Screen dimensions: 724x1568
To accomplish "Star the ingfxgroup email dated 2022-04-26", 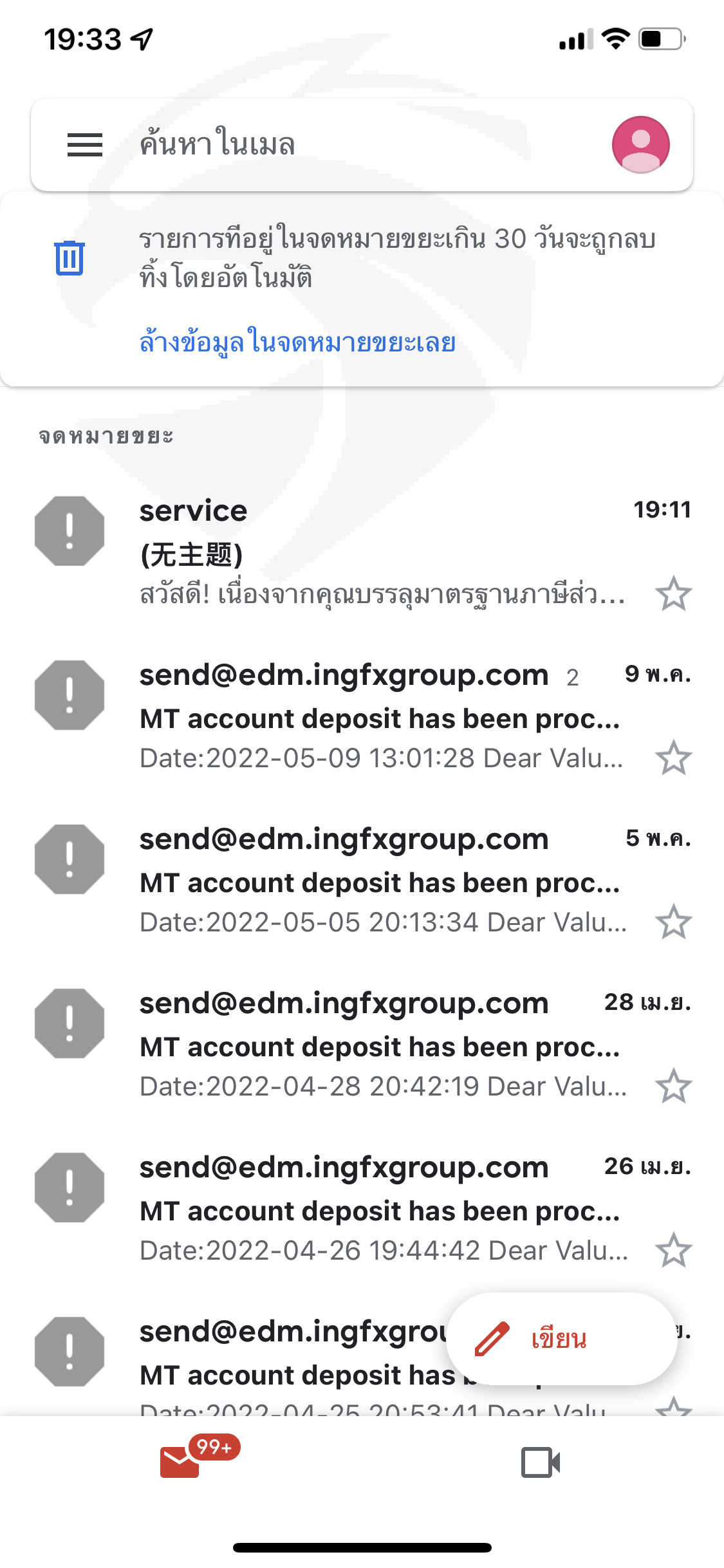I will click(x=673, y=1250).
